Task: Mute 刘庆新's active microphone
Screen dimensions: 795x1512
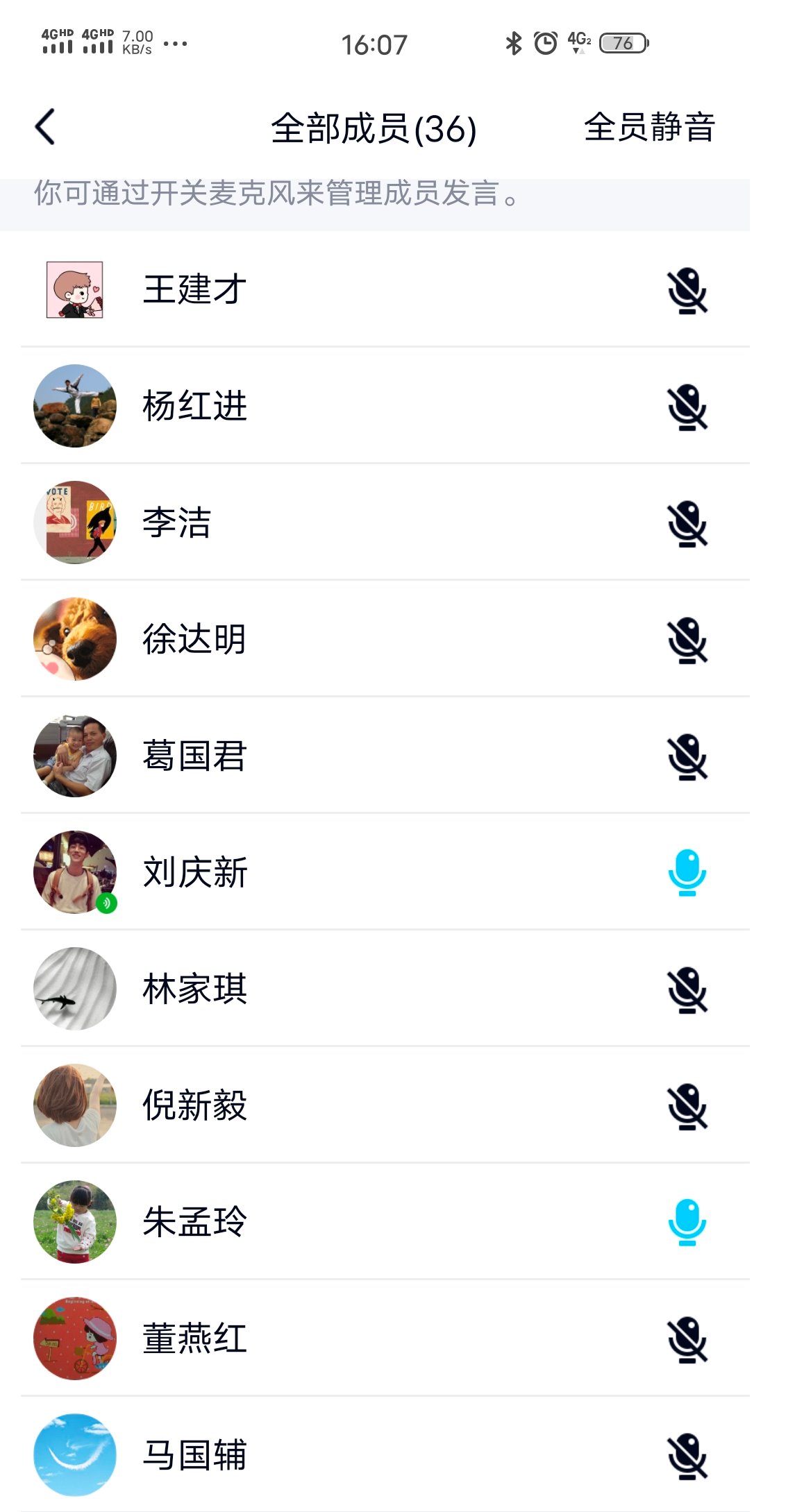Action: [x=687, y=873]
